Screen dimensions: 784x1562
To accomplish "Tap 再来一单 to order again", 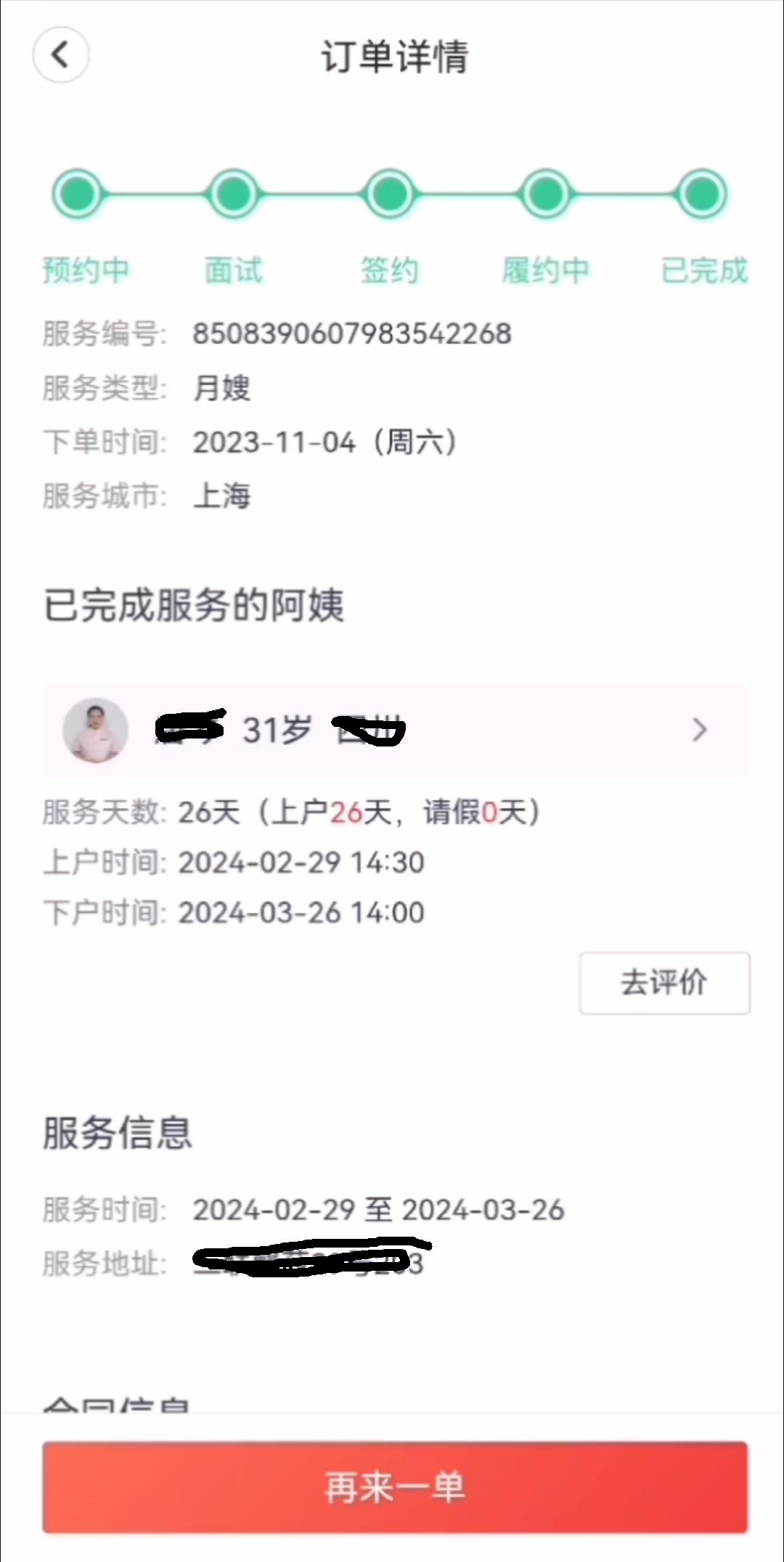I will click(395, 1486).
